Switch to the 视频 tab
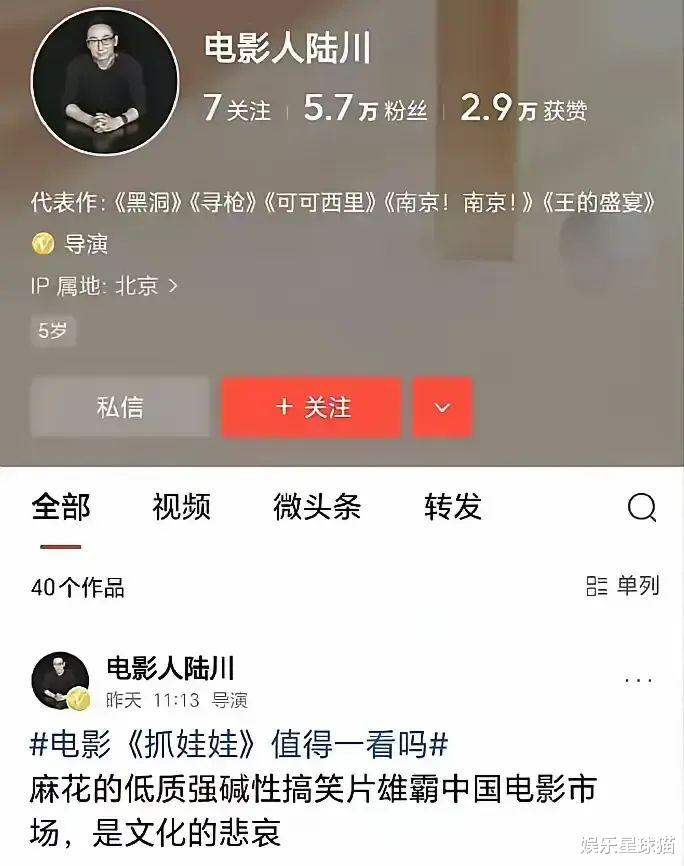The image size is (684, 866). pos(181,507)
